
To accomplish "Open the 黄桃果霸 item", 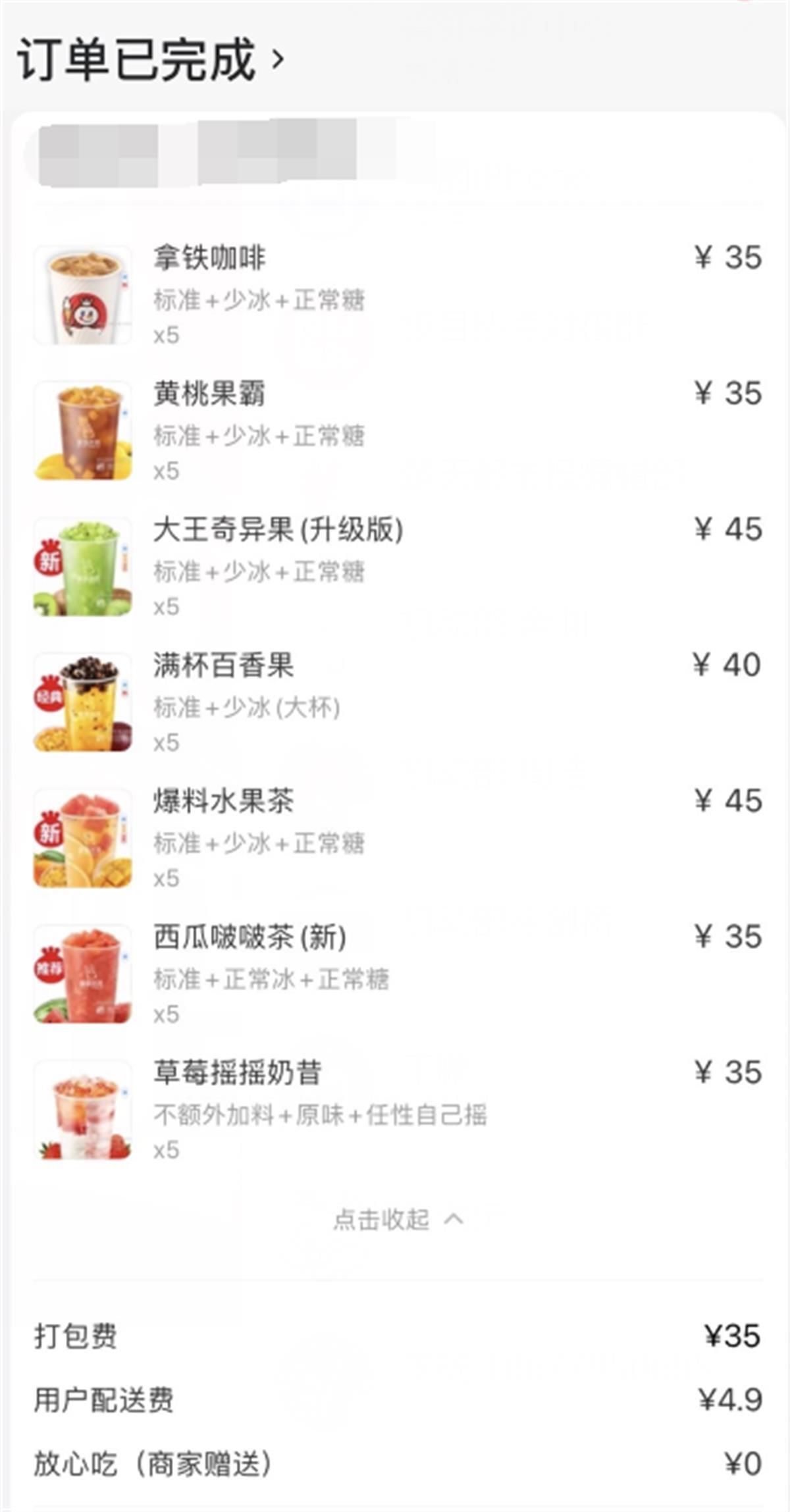I will (x=209, y=394).
